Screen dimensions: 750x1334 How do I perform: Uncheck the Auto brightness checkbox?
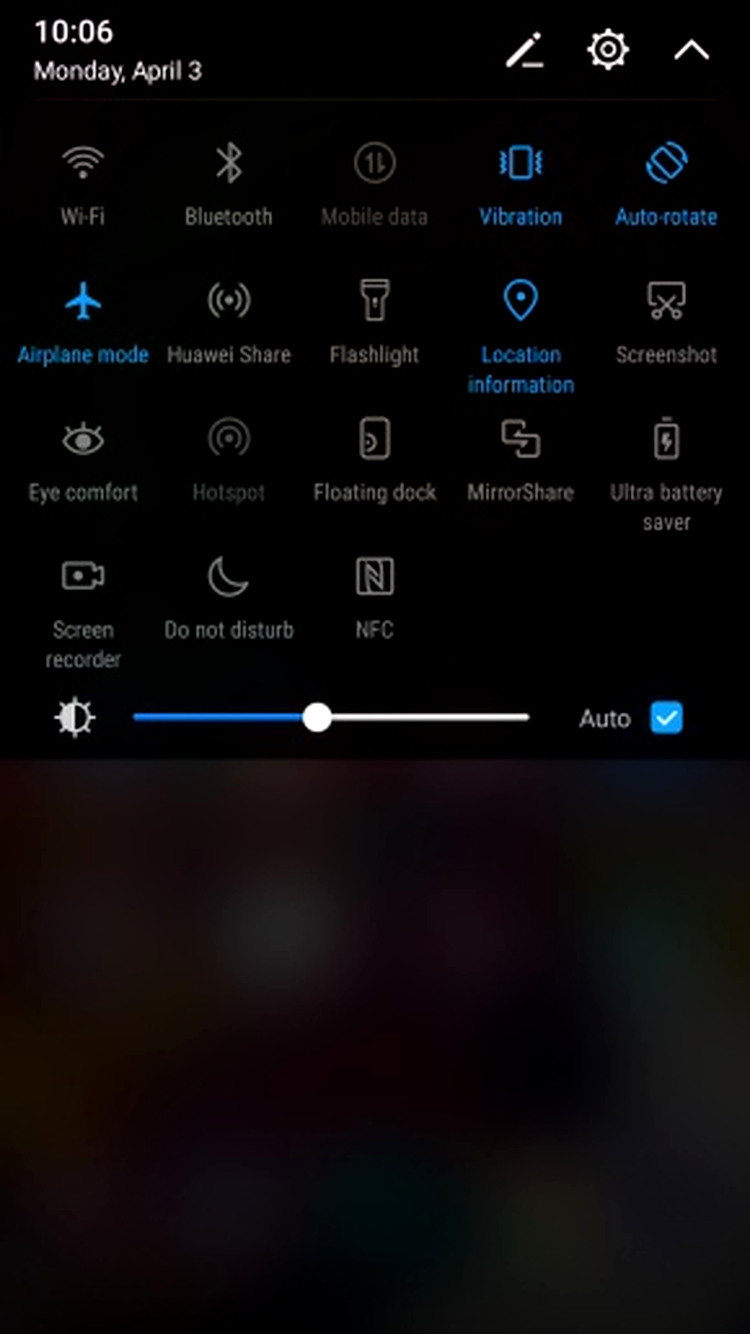pos(666,718)
